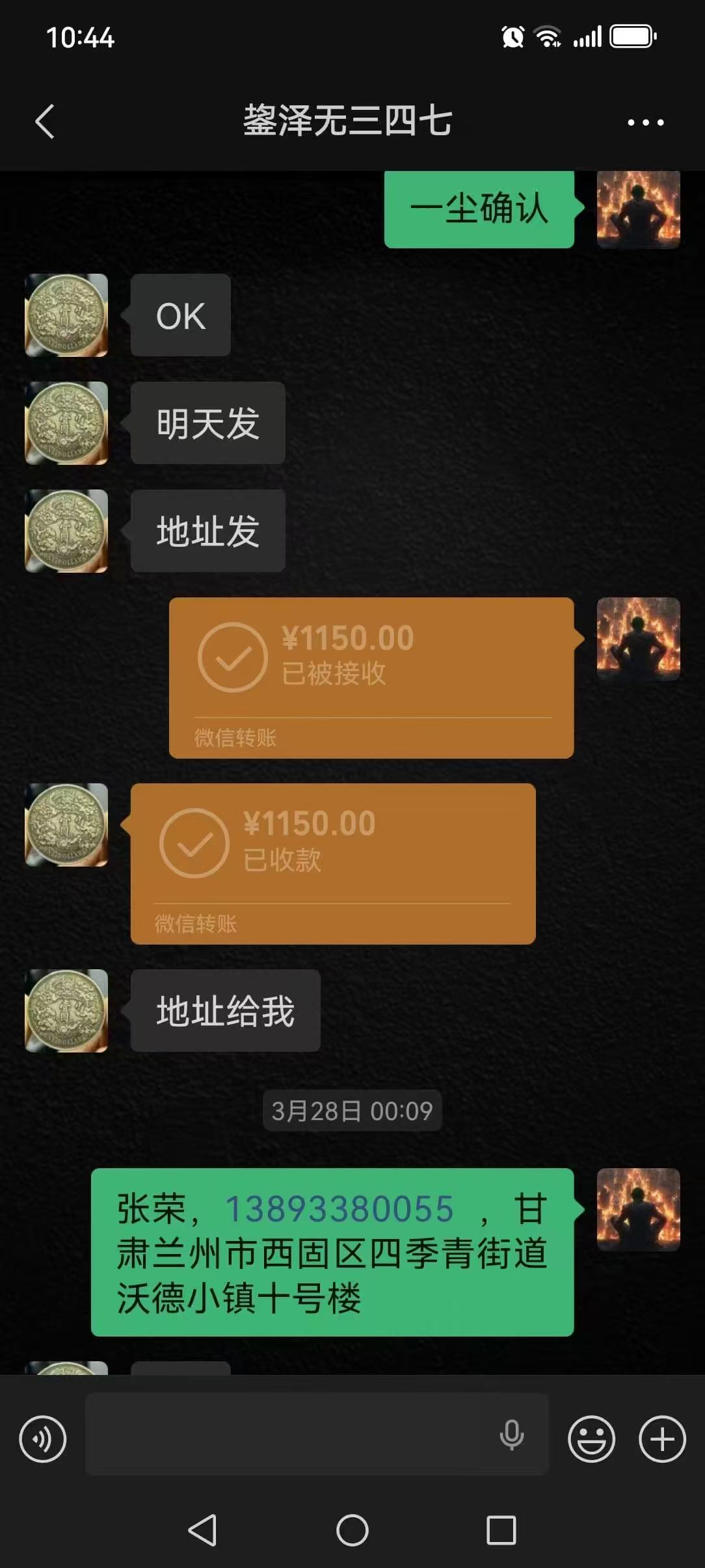Screen dimensions: 705x1568
Task: Open the sent ¥1150.00 已被接收 transfer
Action: pyautogui.click(x=371, y=677)
